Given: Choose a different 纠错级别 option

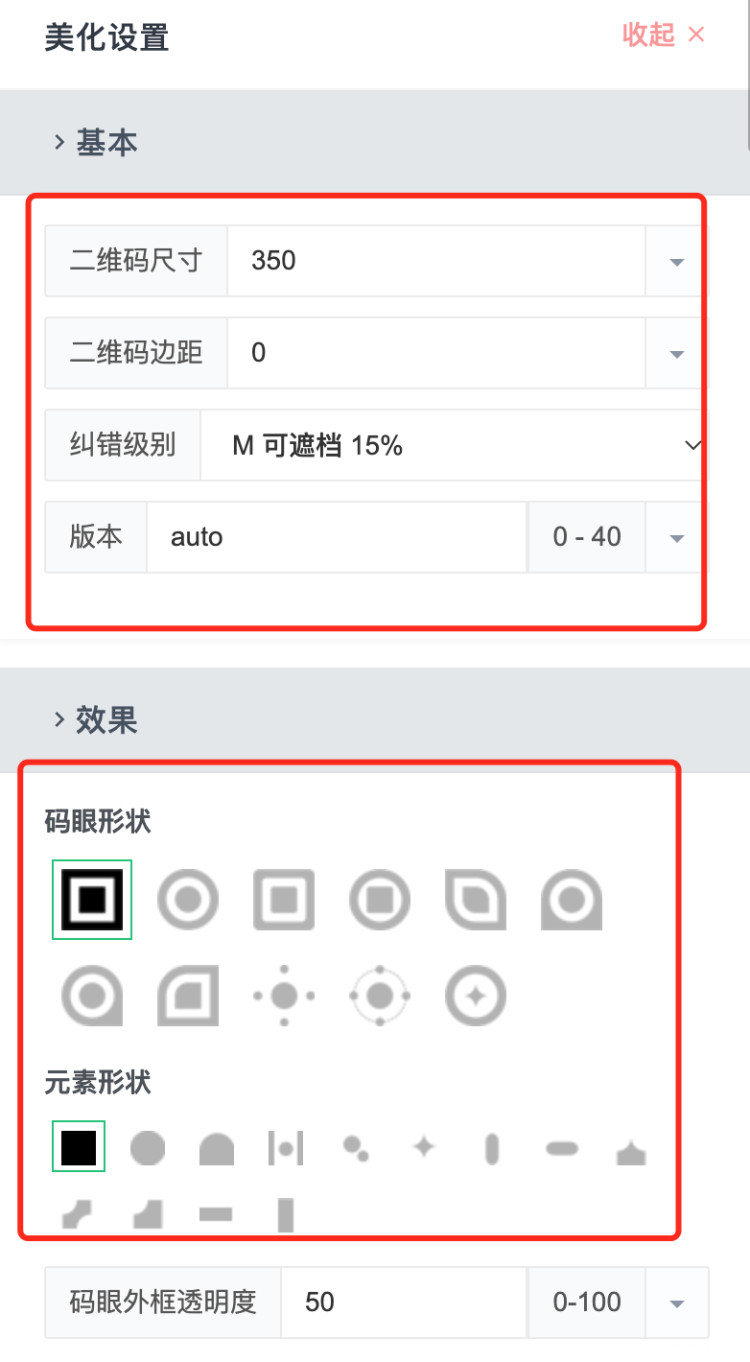Looking at the screenshot, I should (x=452, y=445).
